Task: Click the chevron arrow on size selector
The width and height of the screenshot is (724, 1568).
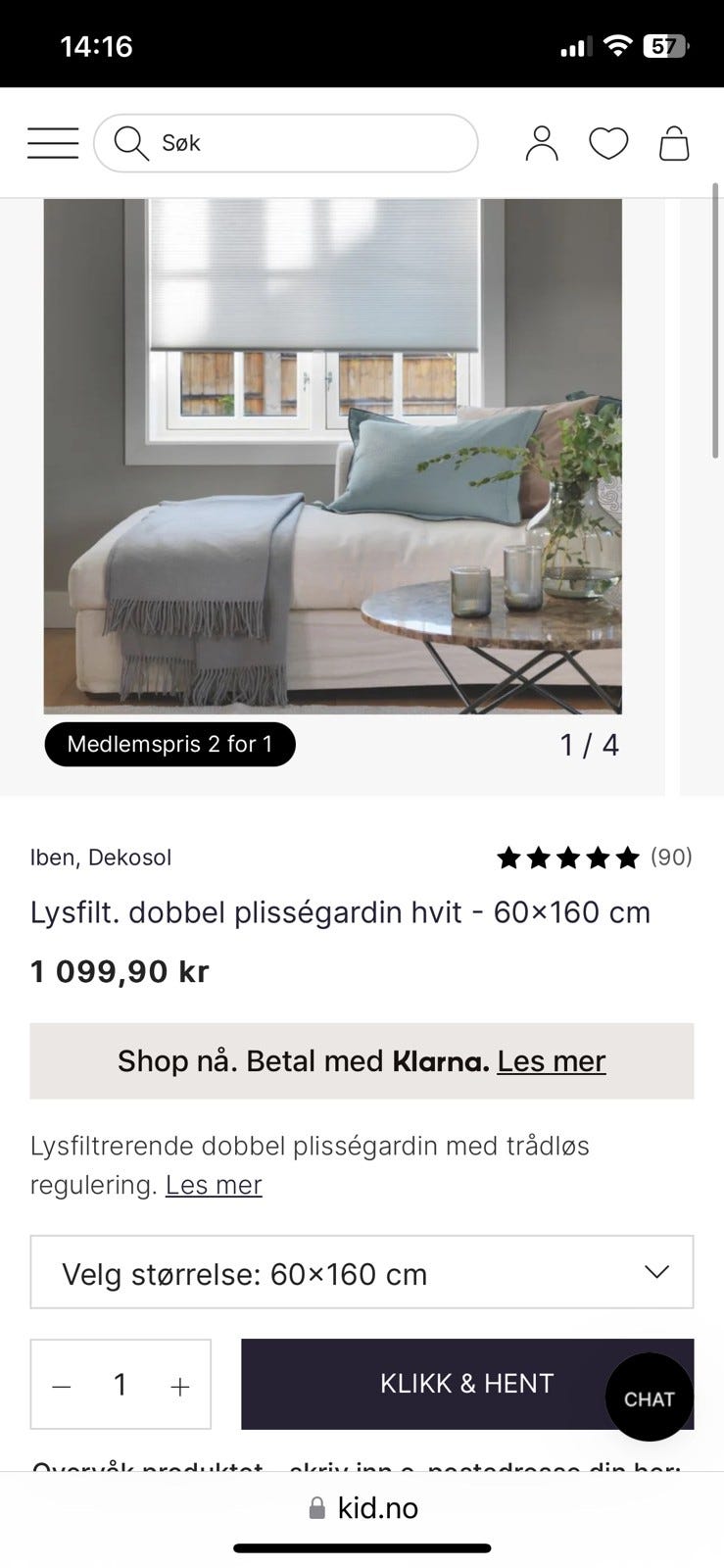Action: [658, 1272]
